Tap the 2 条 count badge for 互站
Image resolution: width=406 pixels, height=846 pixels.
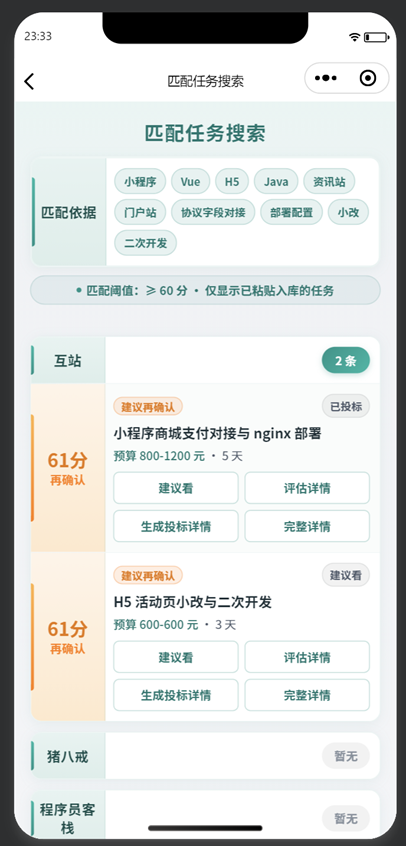point(346,360)
